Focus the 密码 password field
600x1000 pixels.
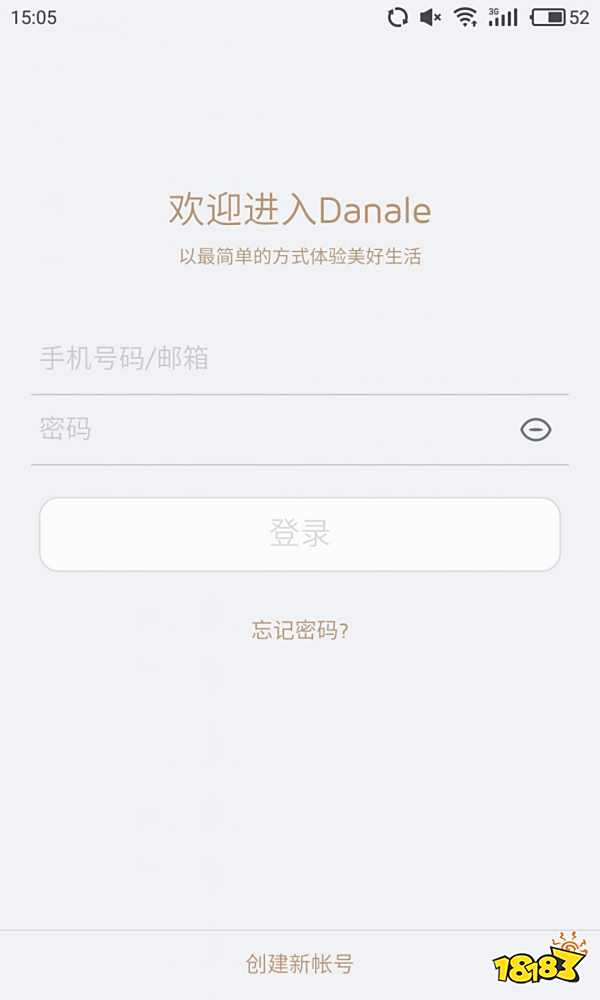point(270,430)
